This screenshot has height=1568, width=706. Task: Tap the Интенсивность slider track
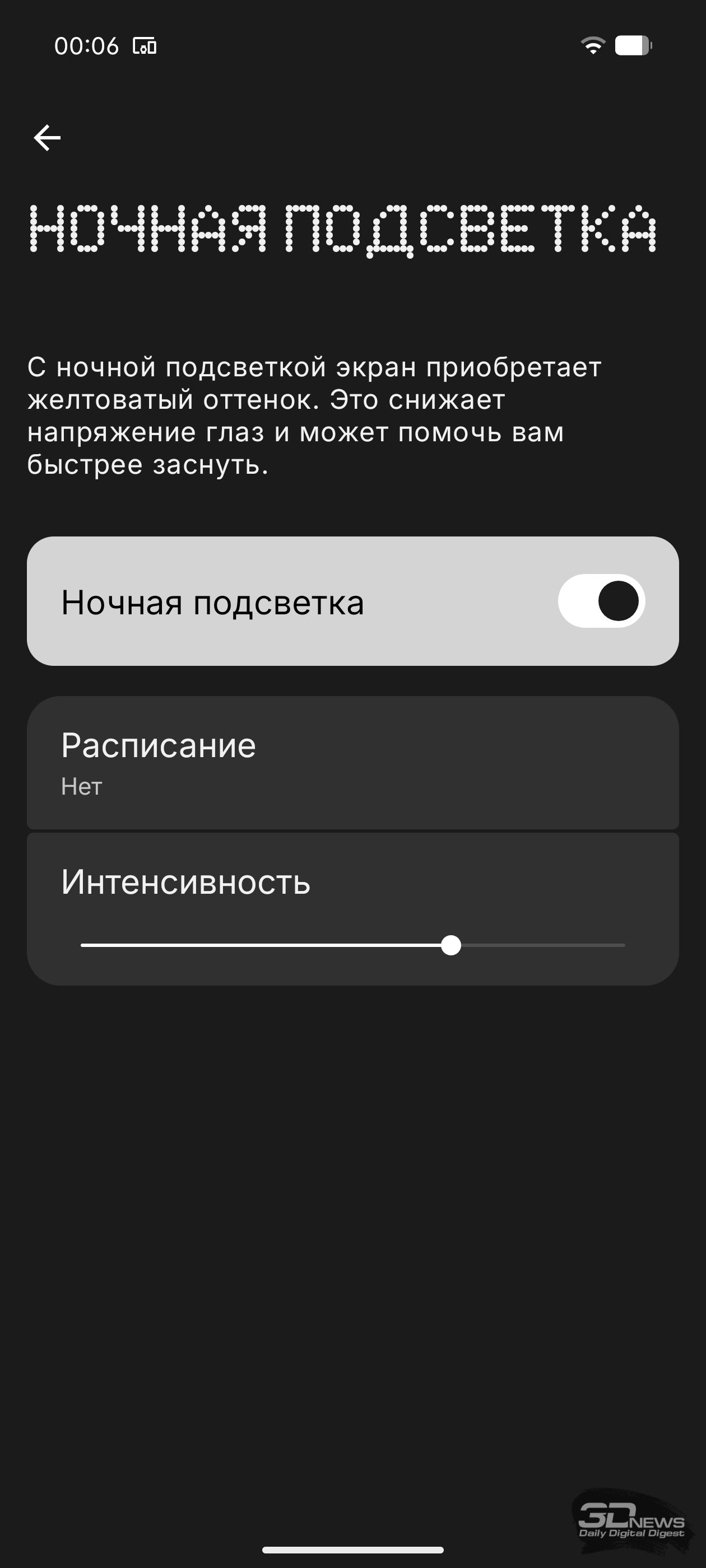point(352,945)
